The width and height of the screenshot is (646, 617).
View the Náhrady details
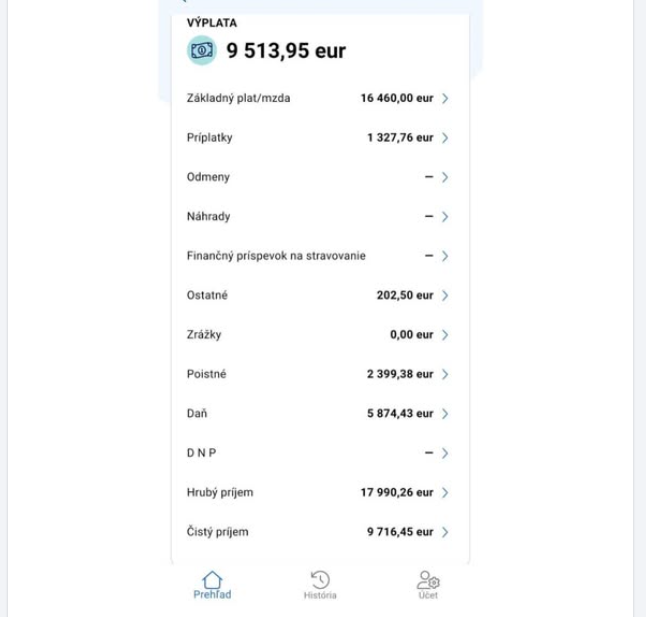click(x=318, y=216)
